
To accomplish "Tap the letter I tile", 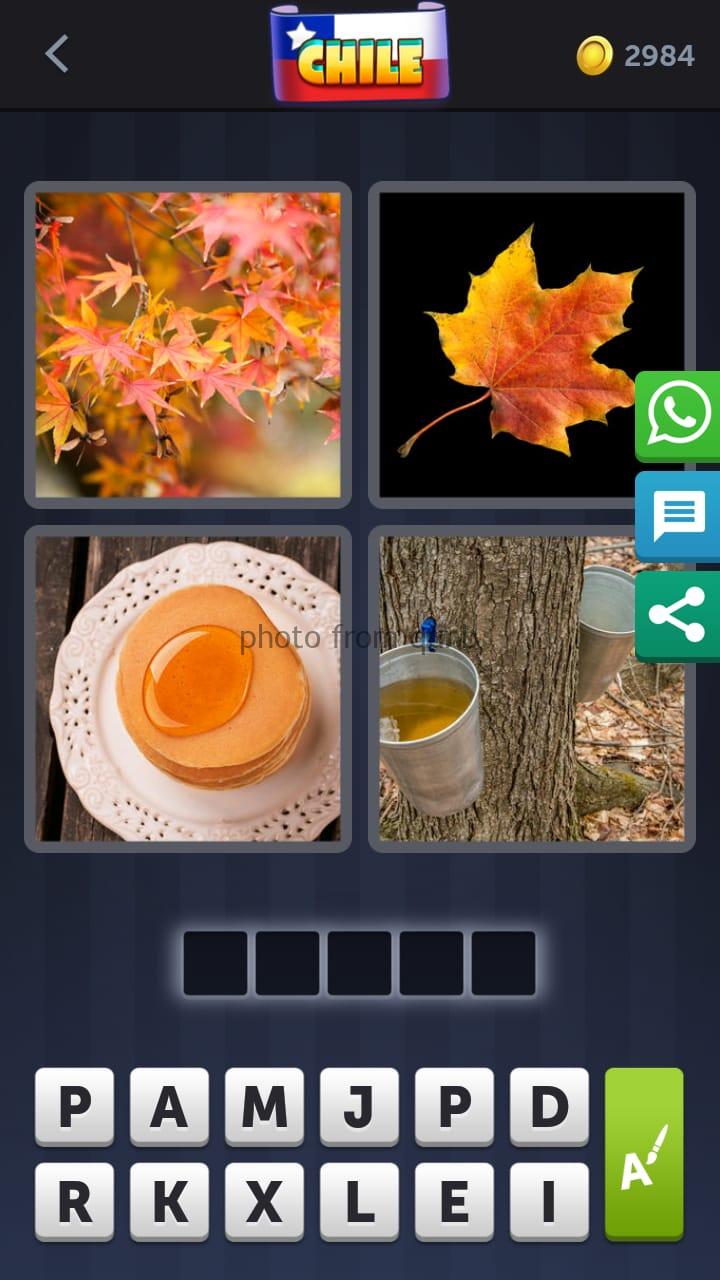I will (x=549, y=1201).
